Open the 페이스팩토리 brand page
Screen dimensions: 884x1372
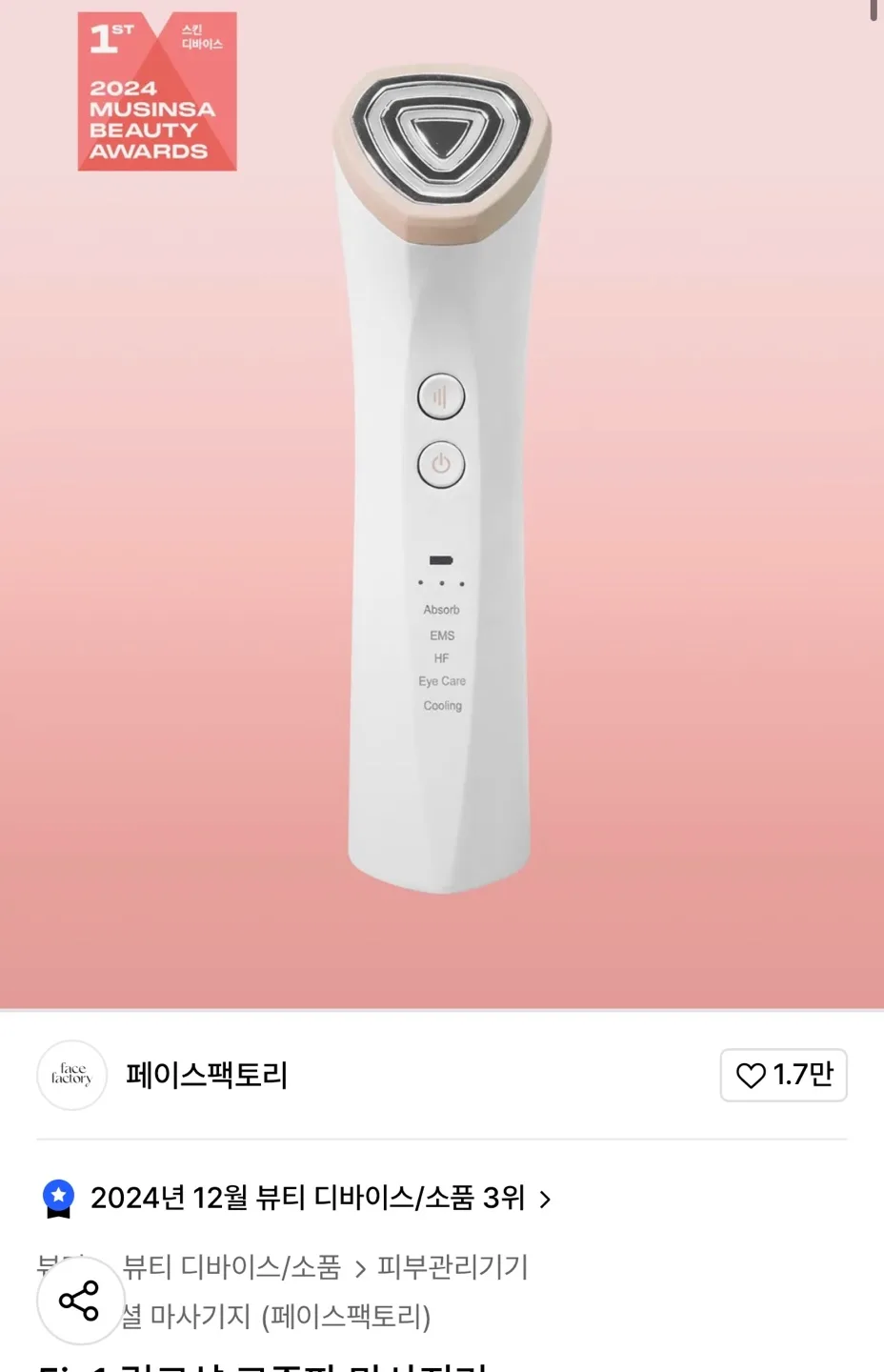pos(206,1075)
